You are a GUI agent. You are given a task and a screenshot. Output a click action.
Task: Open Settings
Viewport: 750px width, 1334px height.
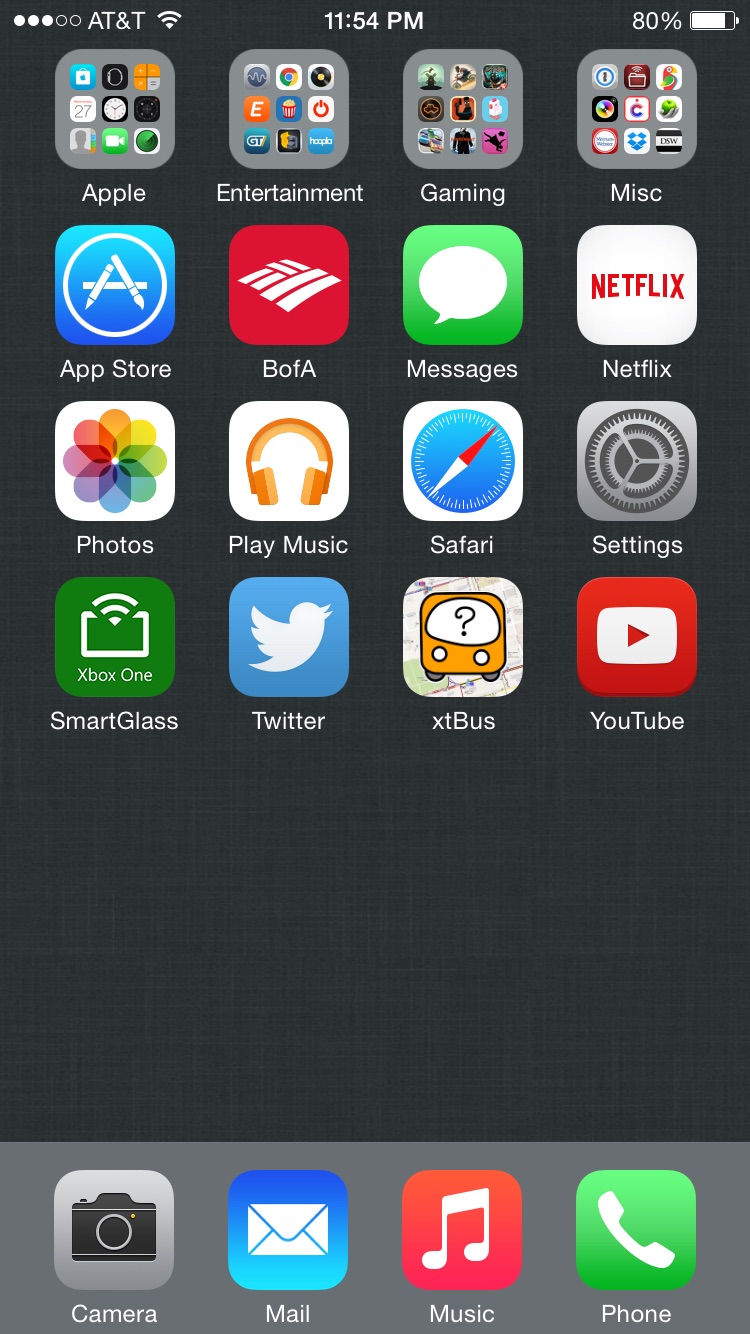pyautogui.click(x=637, y=461)
